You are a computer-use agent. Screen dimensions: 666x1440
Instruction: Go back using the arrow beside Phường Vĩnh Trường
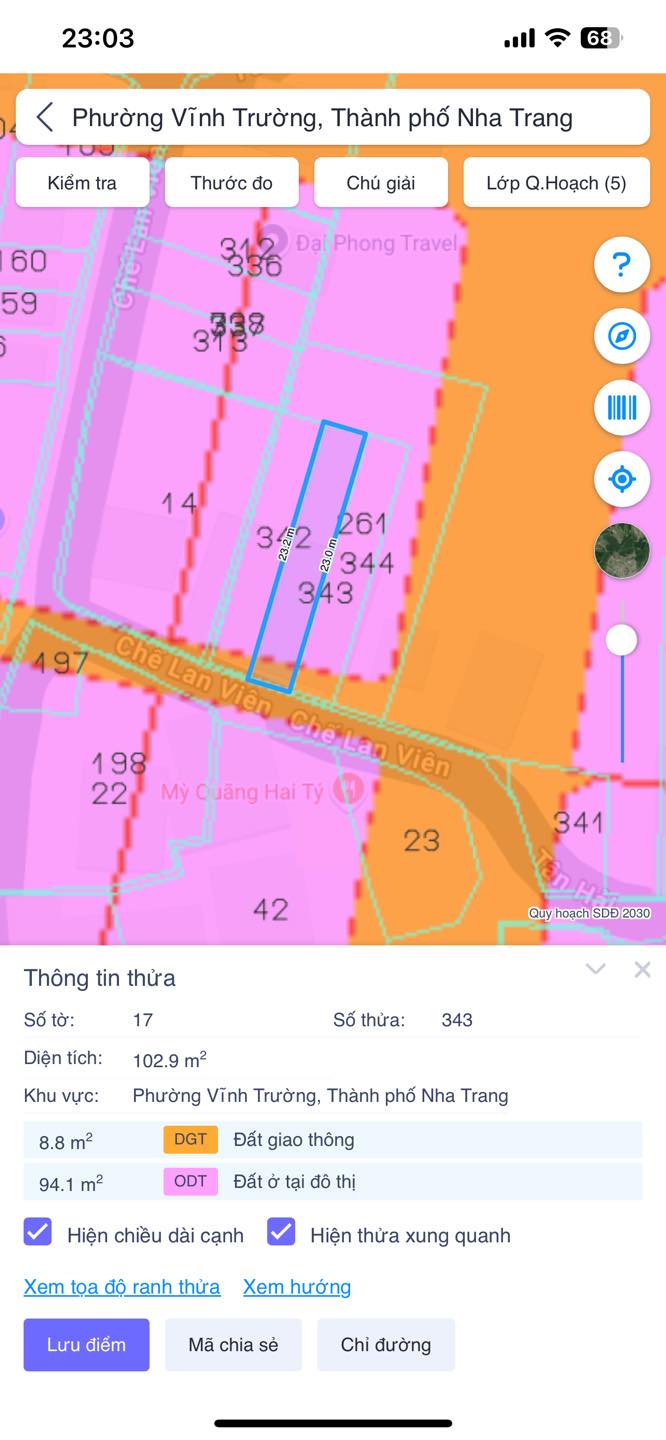click(45, 118)
